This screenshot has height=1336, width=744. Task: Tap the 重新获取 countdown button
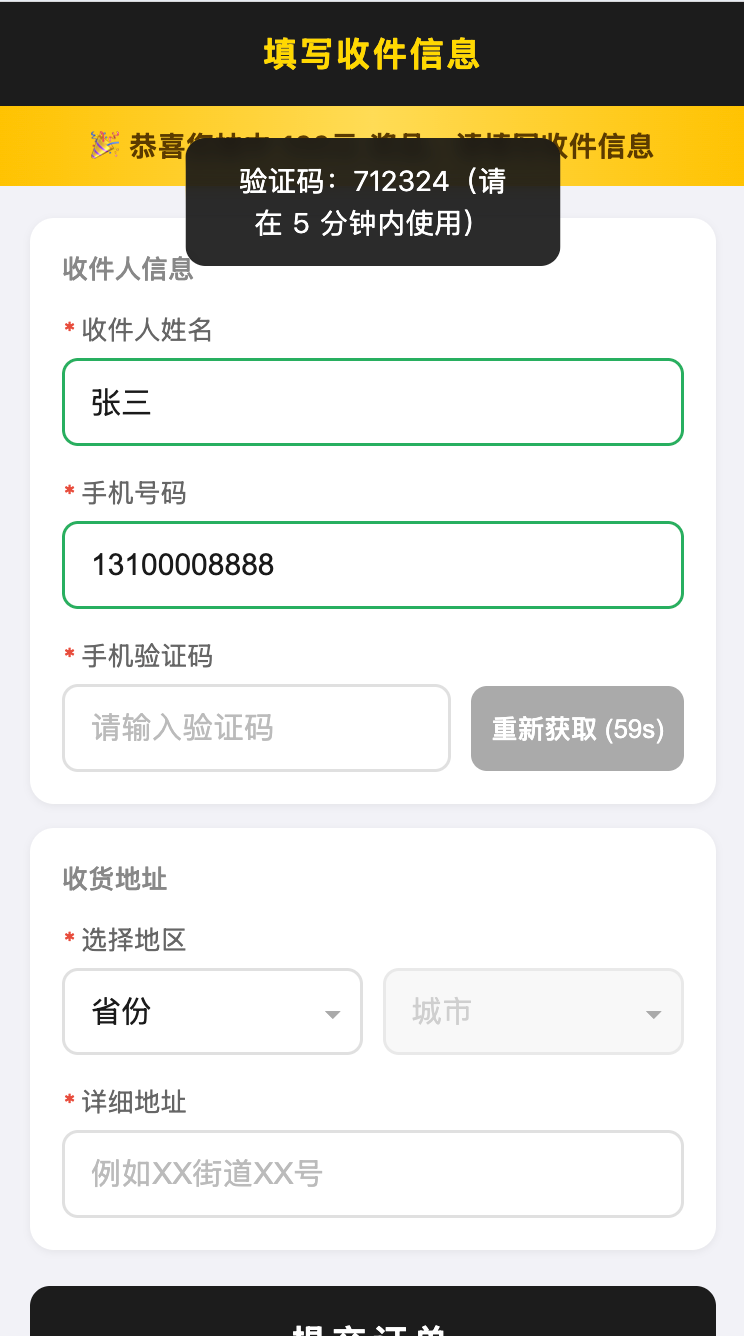577,729
